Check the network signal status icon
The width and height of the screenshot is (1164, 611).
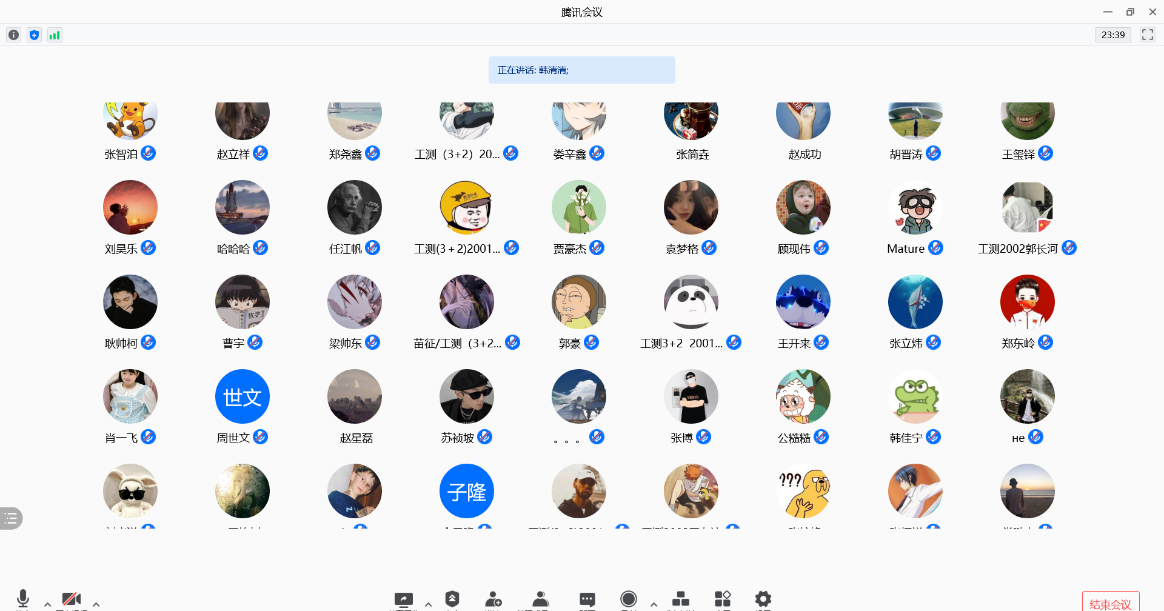pyautogui.click(x=54, y=34)
